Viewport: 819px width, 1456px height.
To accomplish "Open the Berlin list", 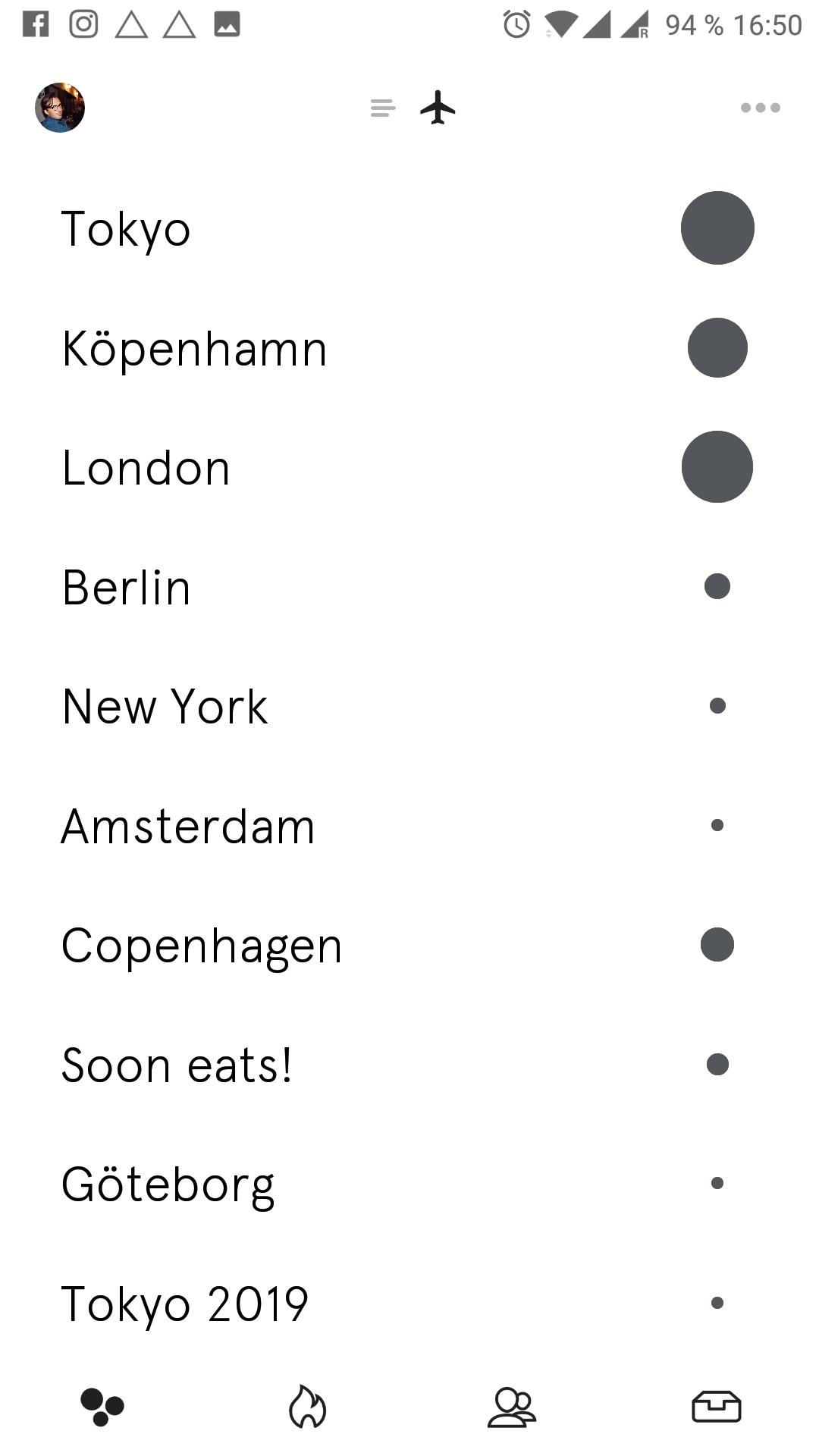I will pos(409,586).
